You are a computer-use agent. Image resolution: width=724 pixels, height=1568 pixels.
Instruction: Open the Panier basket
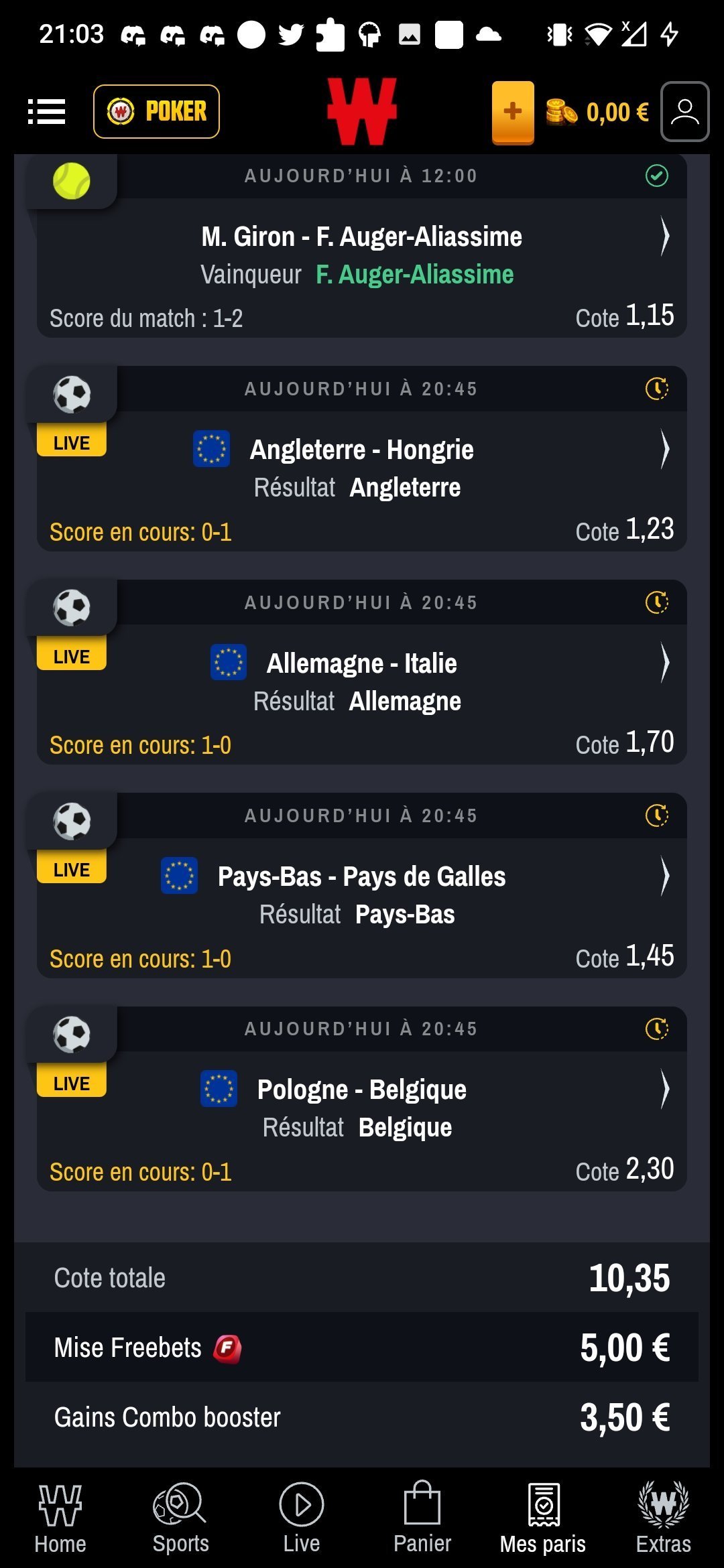coord(422,1517)
